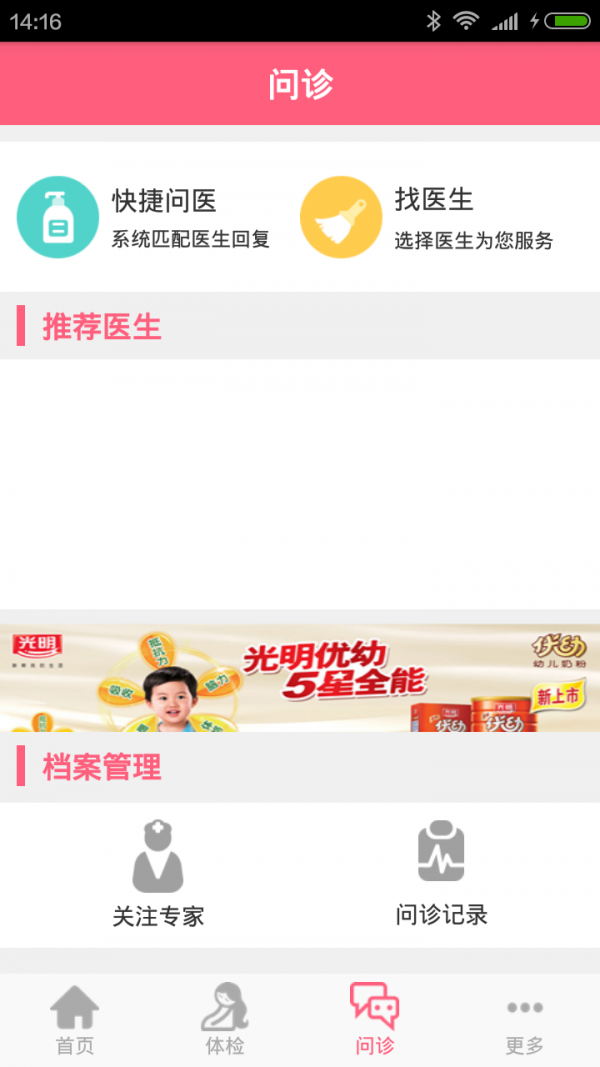The image size is (600, 1067).
Task: Switch to the 体检 tab
Action: pos(225,1020)
